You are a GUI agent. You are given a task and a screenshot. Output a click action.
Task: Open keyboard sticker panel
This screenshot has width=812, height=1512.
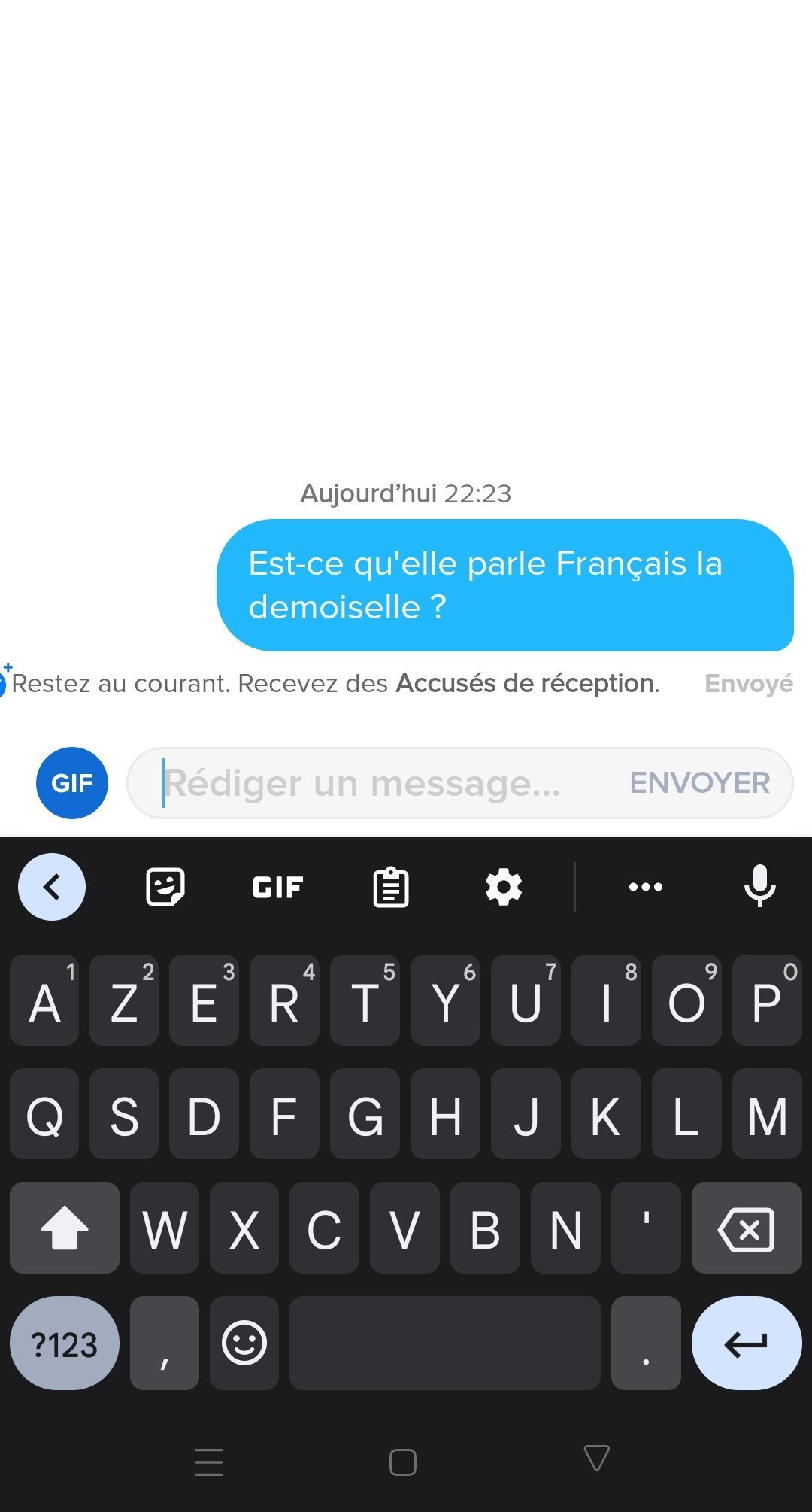point(165,887)
